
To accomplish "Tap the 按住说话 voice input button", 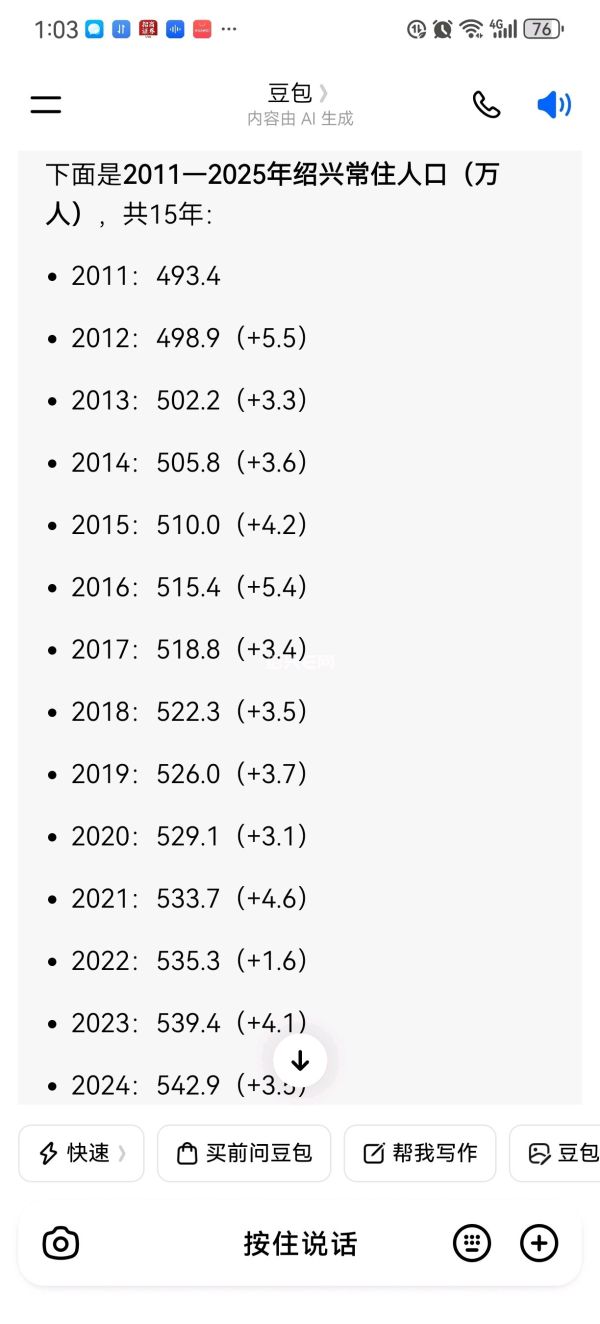I will (300, 1243).
